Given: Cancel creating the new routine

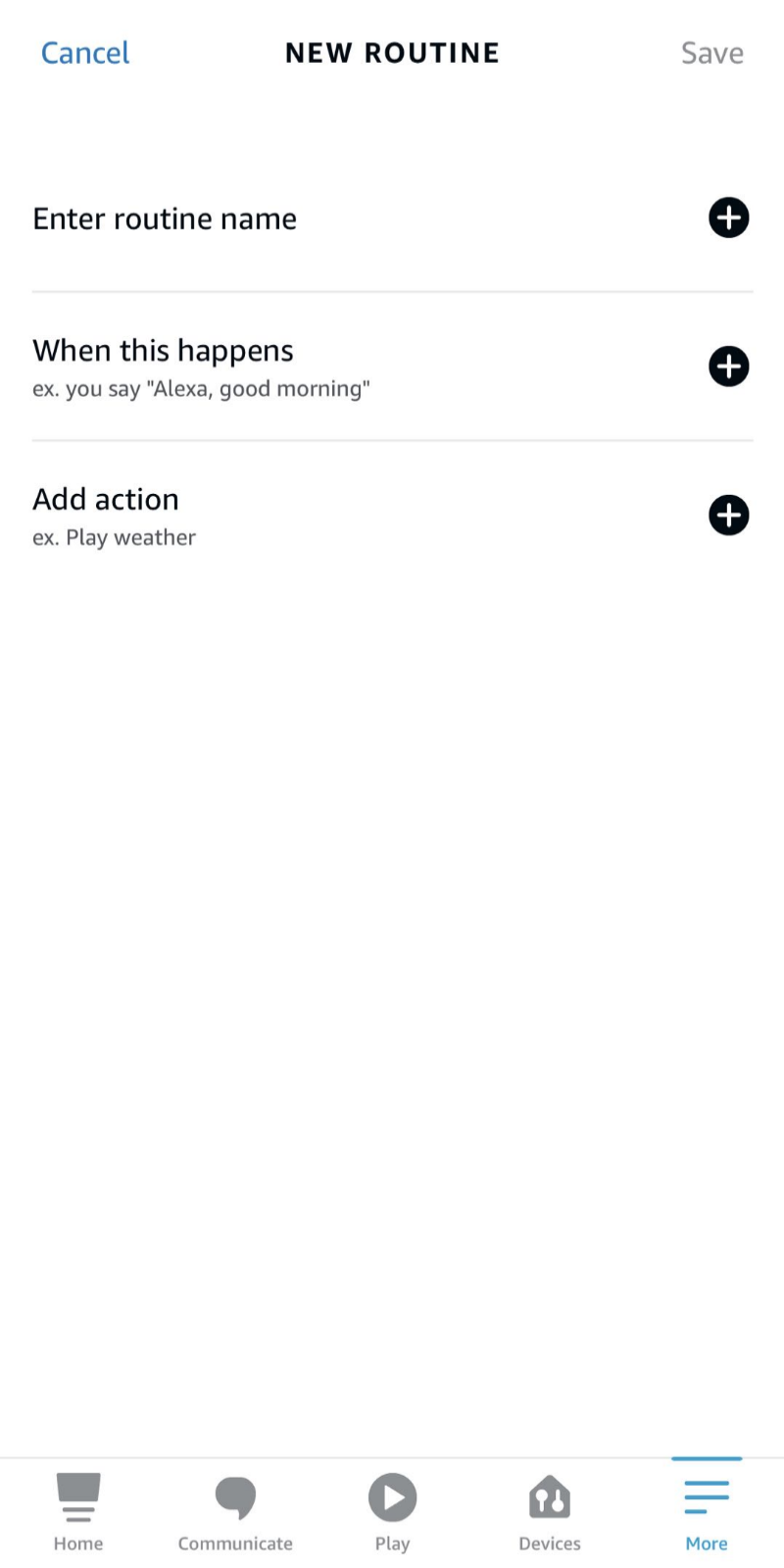Looking at the screenshot, I should point(84,53).
